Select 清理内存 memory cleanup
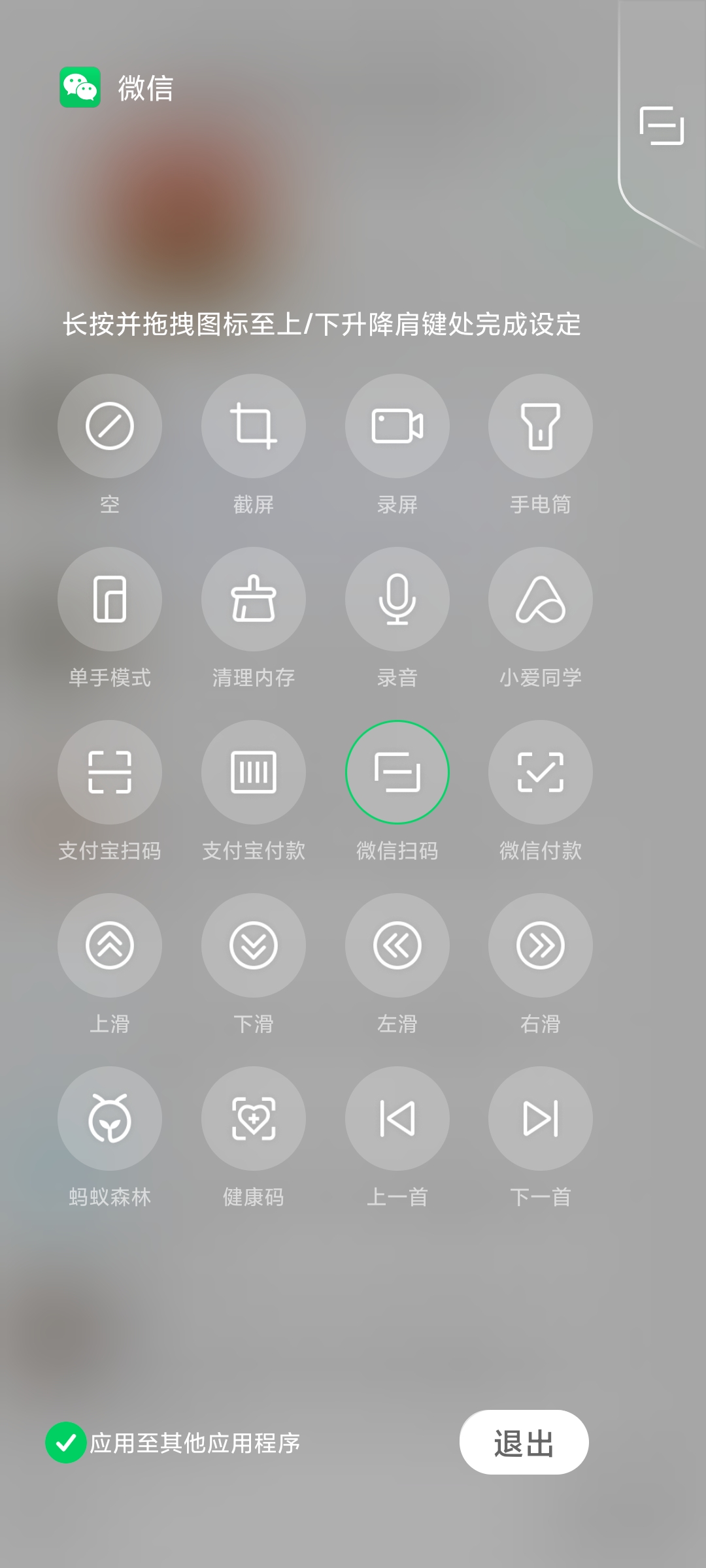Screen dimensions: 706x1568 tap(254, 599)
